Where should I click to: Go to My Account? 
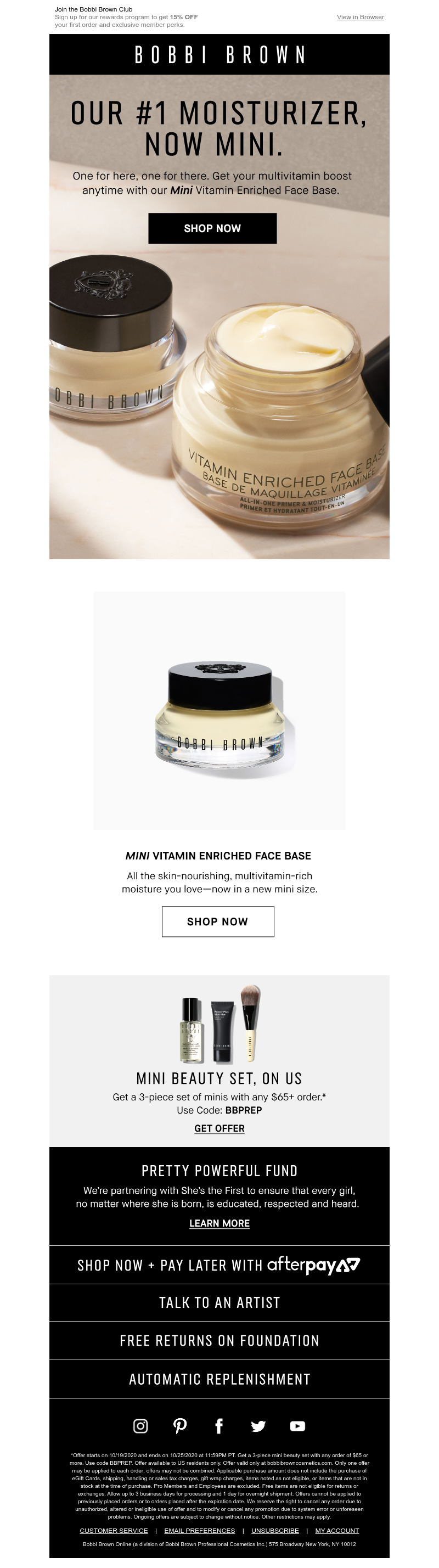337,1530
